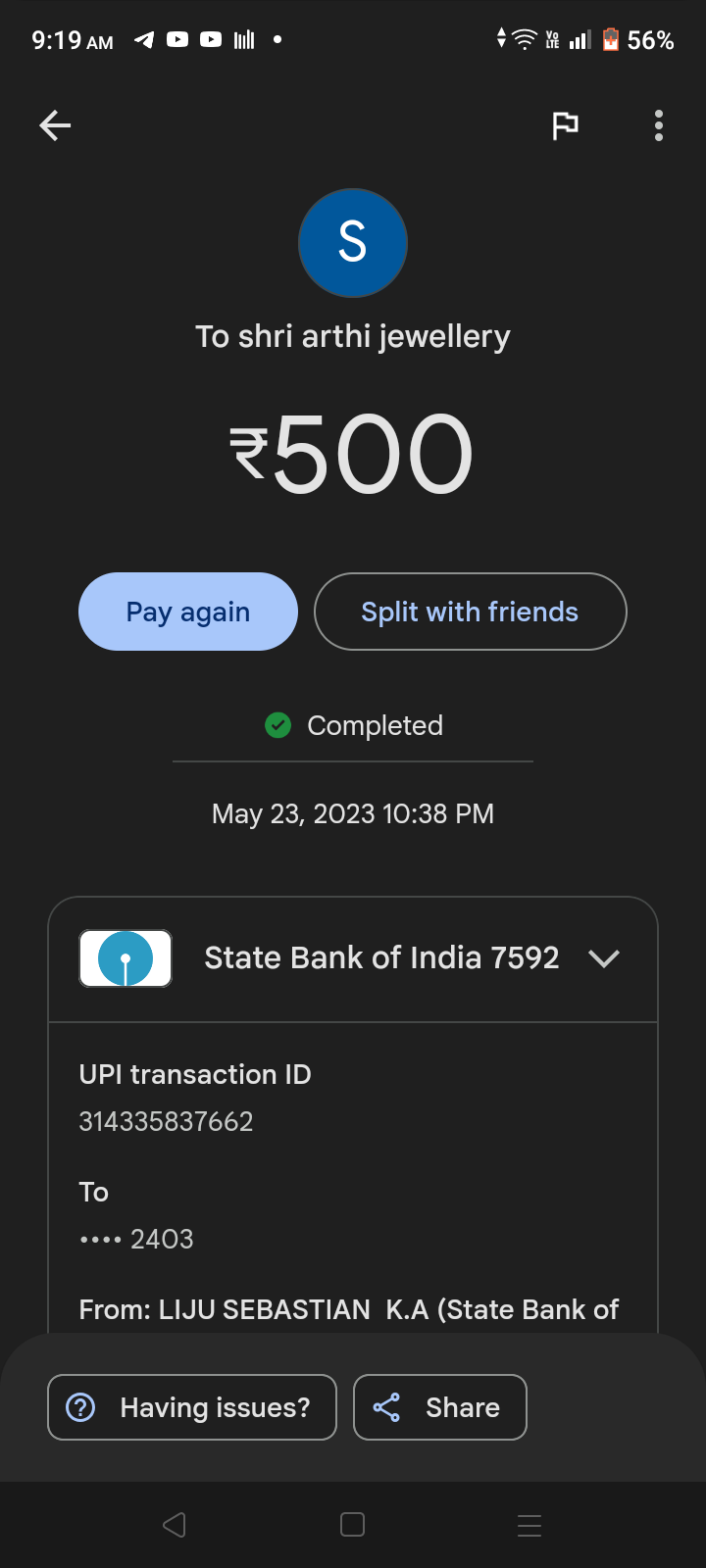
Task: Open Having issues? help
Action: [192, 1407]
